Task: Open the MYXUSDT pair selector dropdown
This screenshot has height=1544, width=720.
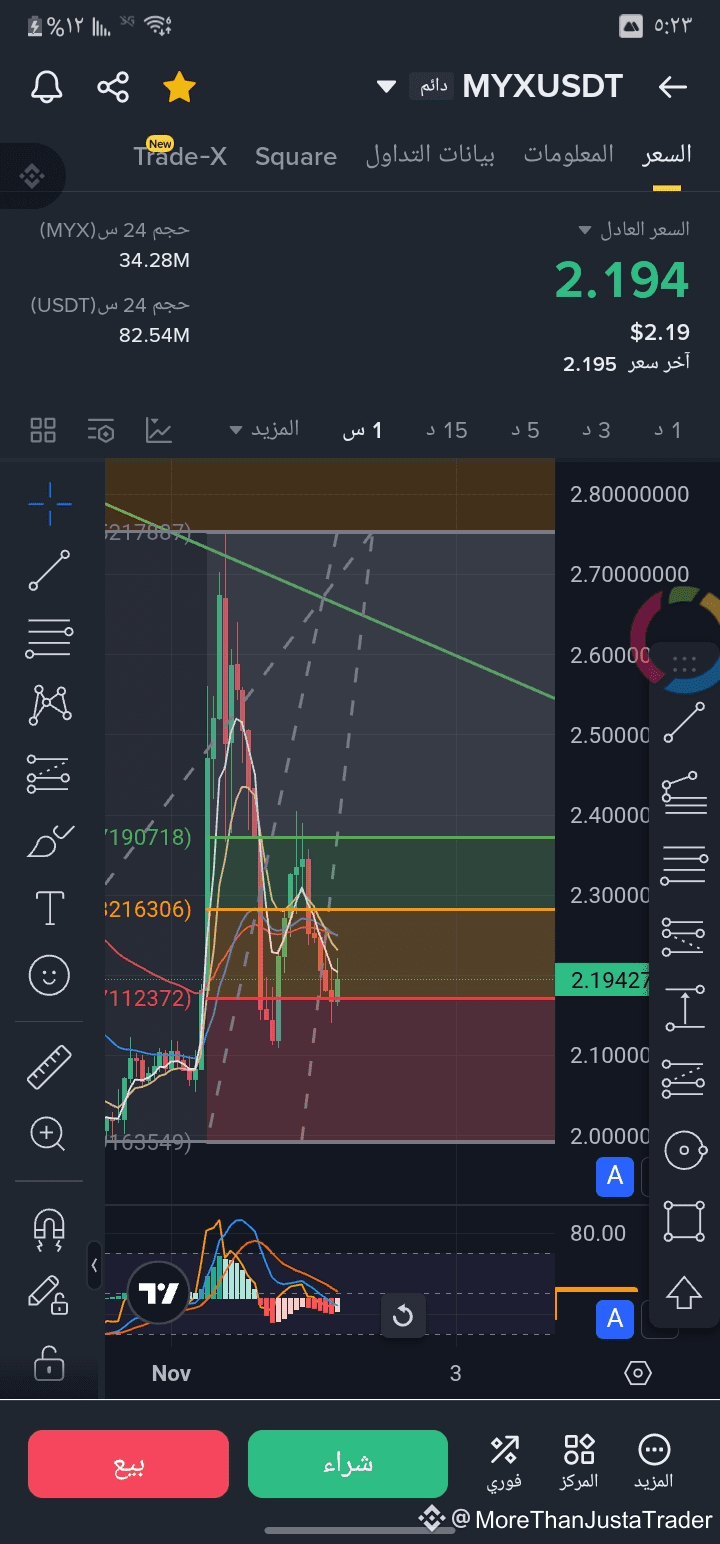Action: tap(387, 87)
